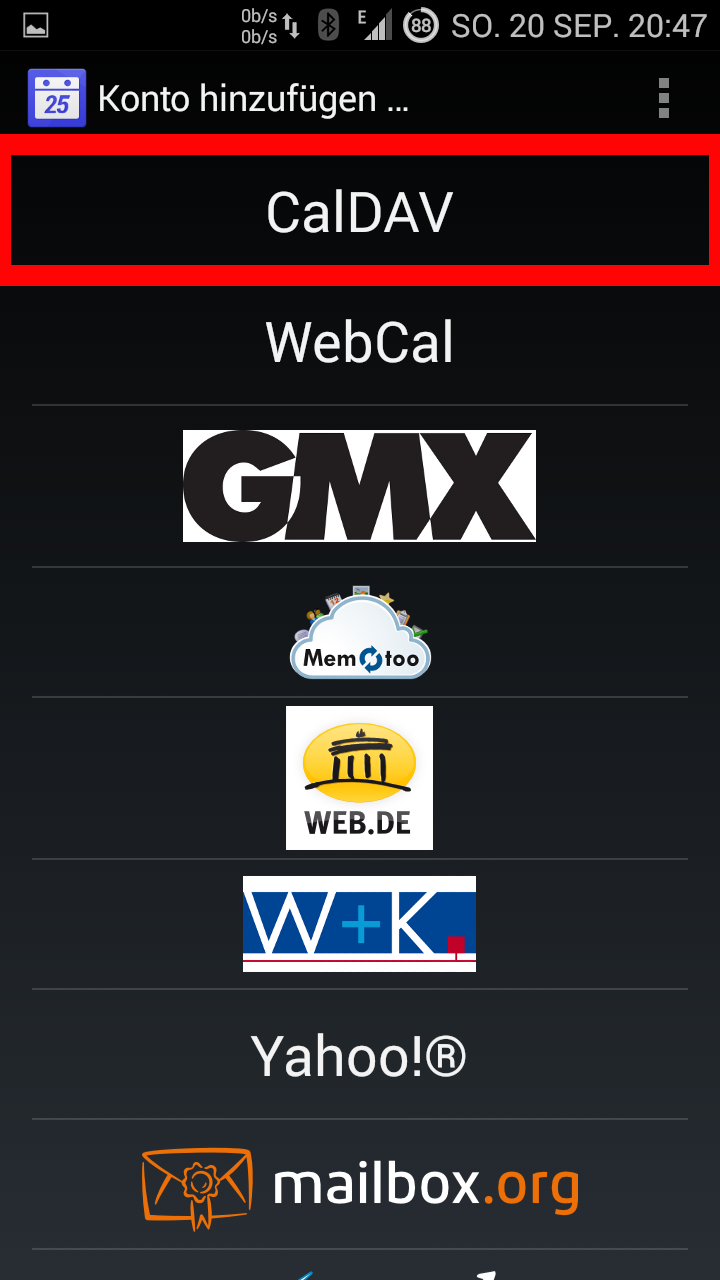Select the CalDAV account type
Image resolution: width=720 pixels, height=1280 pixels.
tap(360, 211)
